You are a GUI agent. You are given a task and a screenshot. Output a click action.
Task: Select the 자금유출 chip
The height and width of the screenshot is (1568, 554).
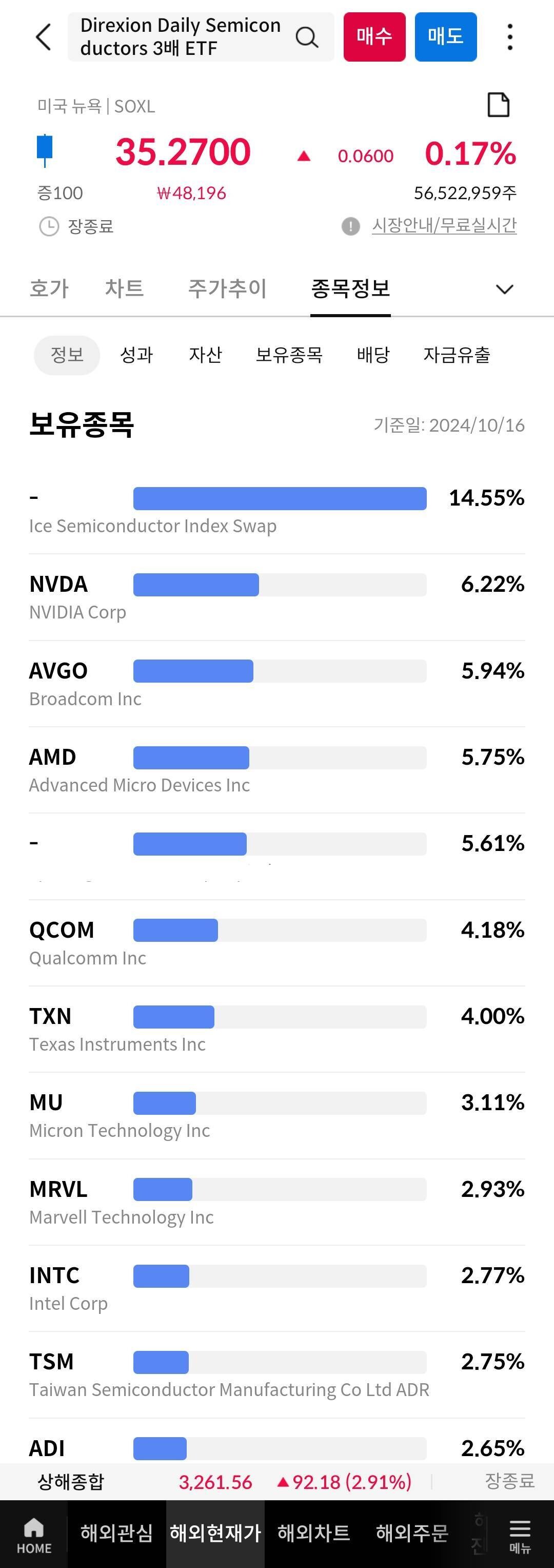(457, 355)
